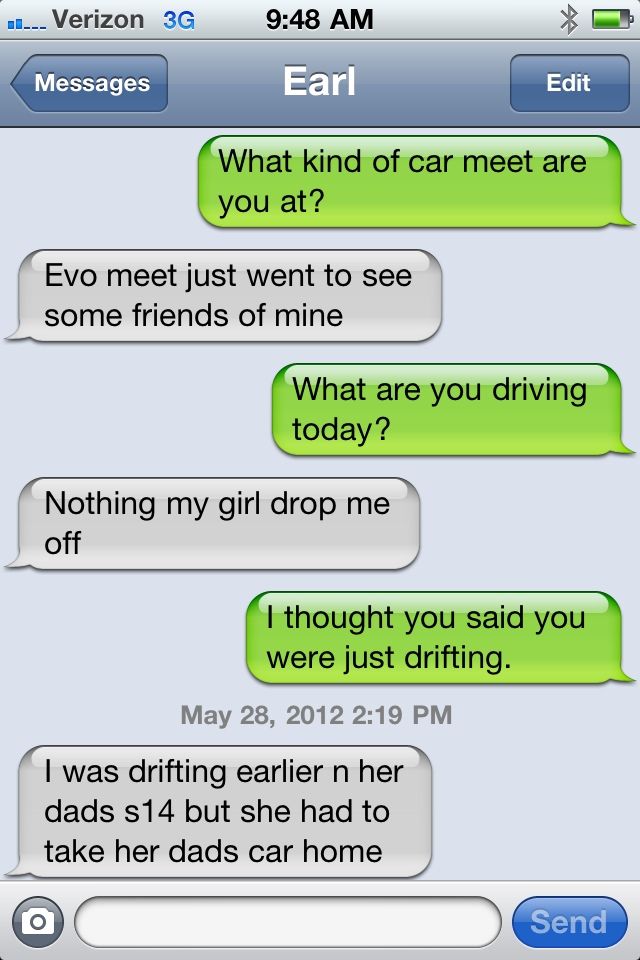Screen dimensions: 640x960
Task: Tap the Edit button
Action: (x=568, y=83)
